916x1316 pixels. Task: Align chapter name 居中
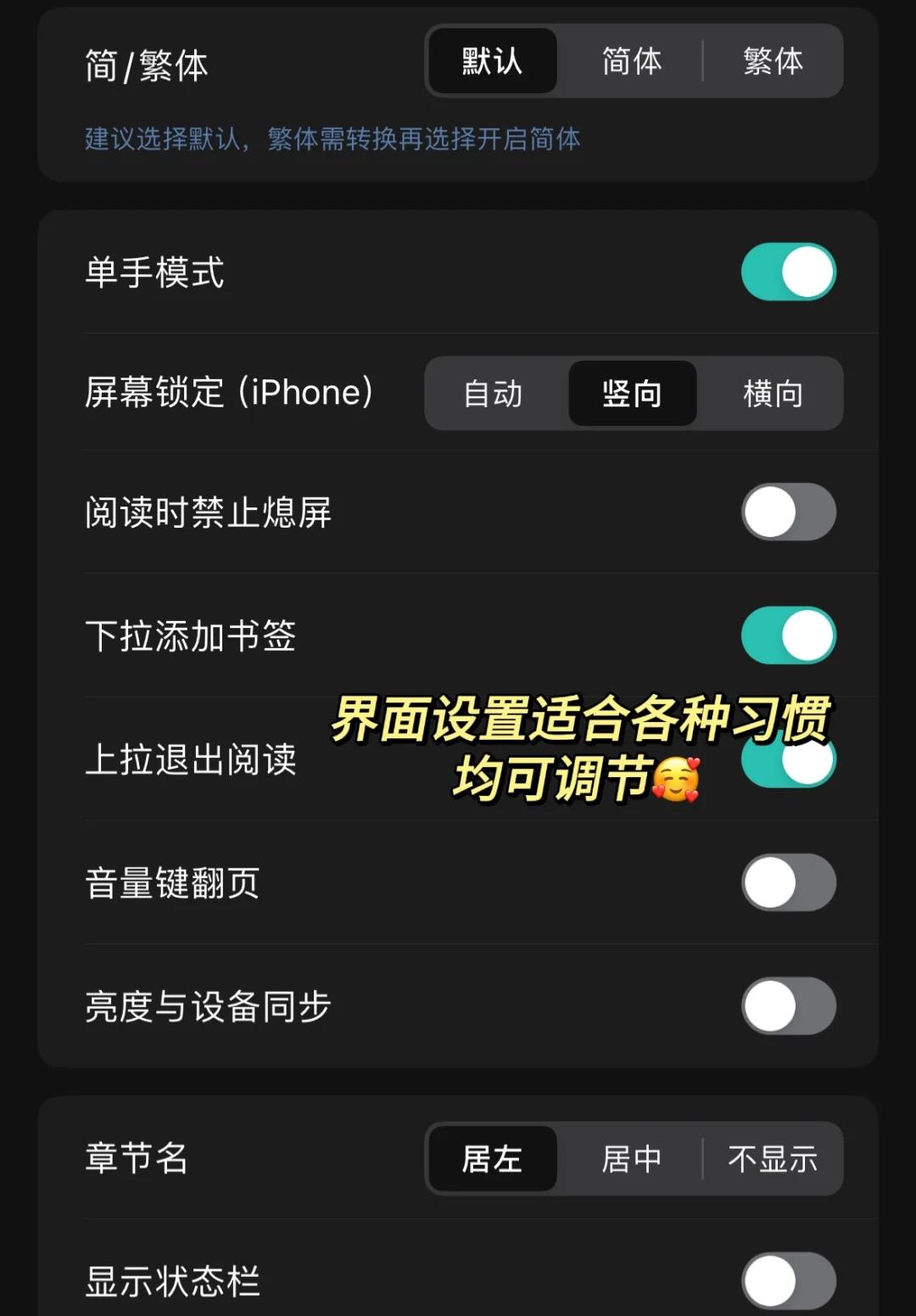[x=631, y=1158]
